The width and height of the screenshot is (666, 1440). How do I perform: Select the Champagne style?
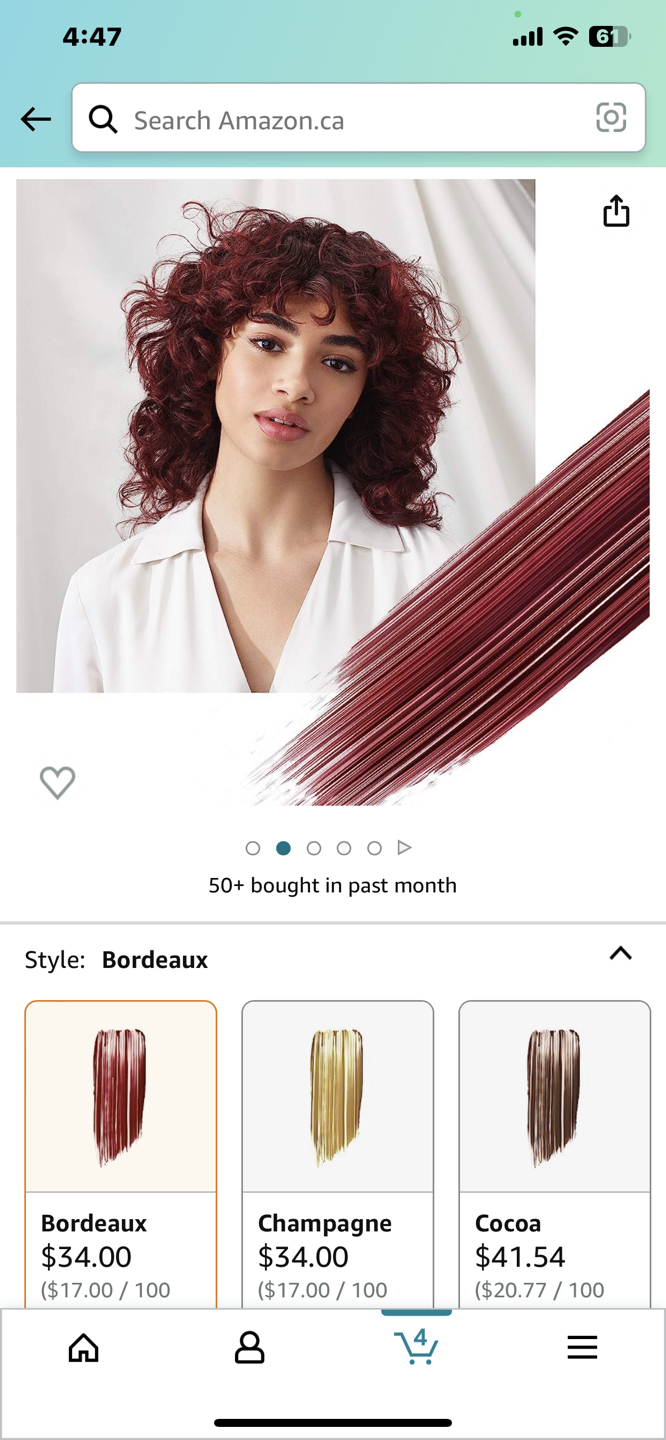coord(338,1154)
